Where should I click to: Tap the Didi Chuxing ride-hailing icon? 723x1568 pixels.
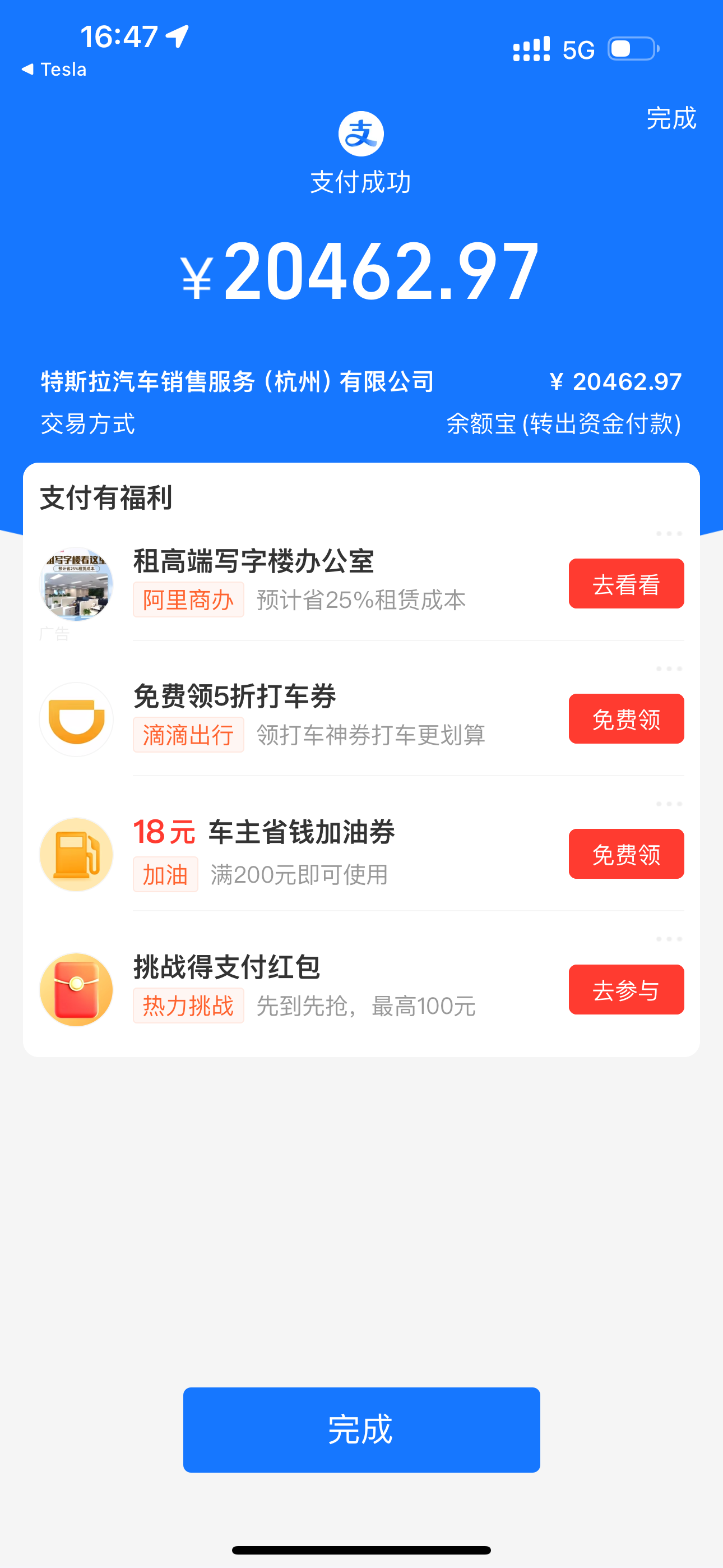(x=76, y=719)
